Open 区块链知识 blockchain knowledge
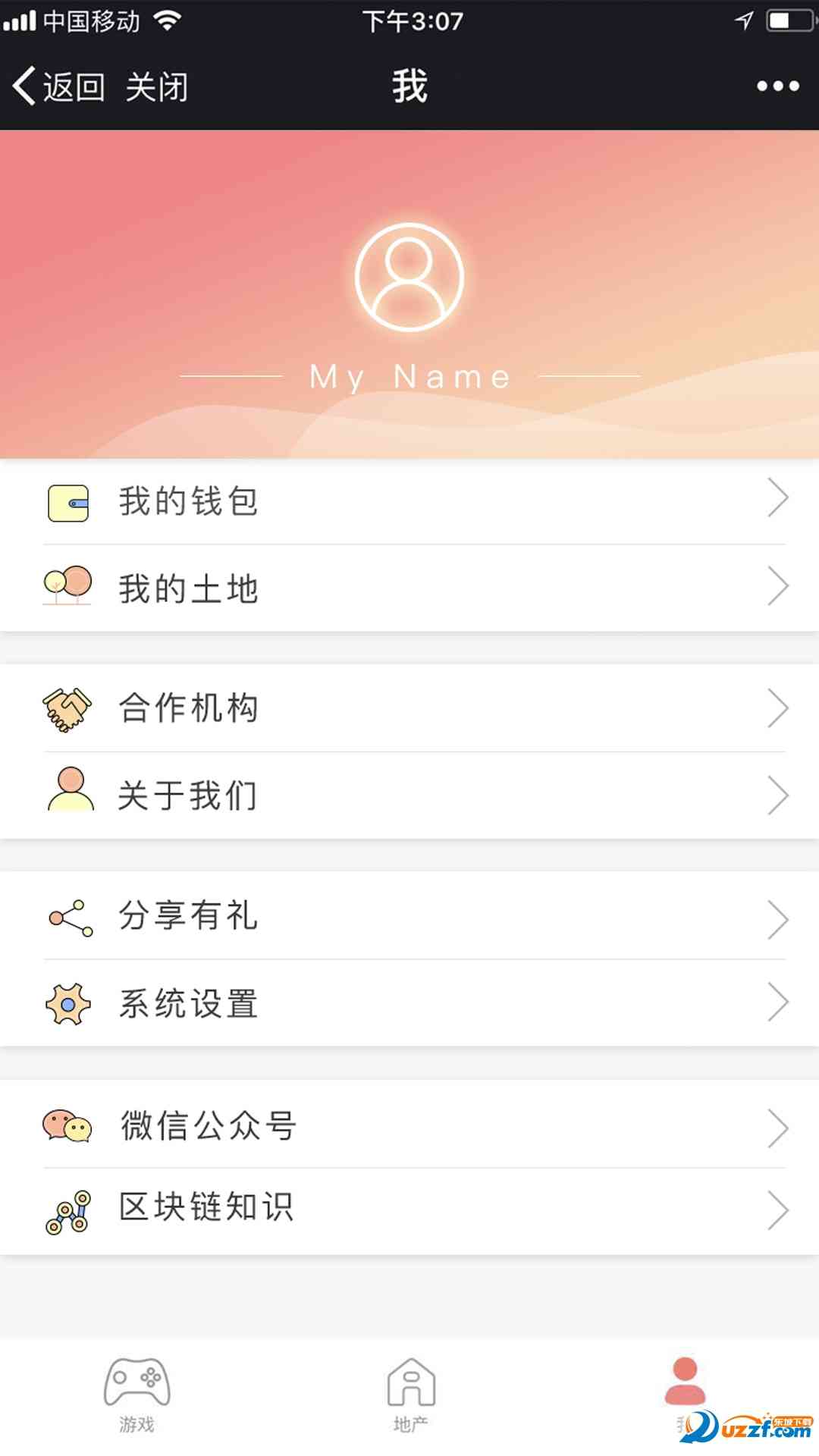Image resolution: width=819 pixels, height=1456 pixels. pos(409,1208)
